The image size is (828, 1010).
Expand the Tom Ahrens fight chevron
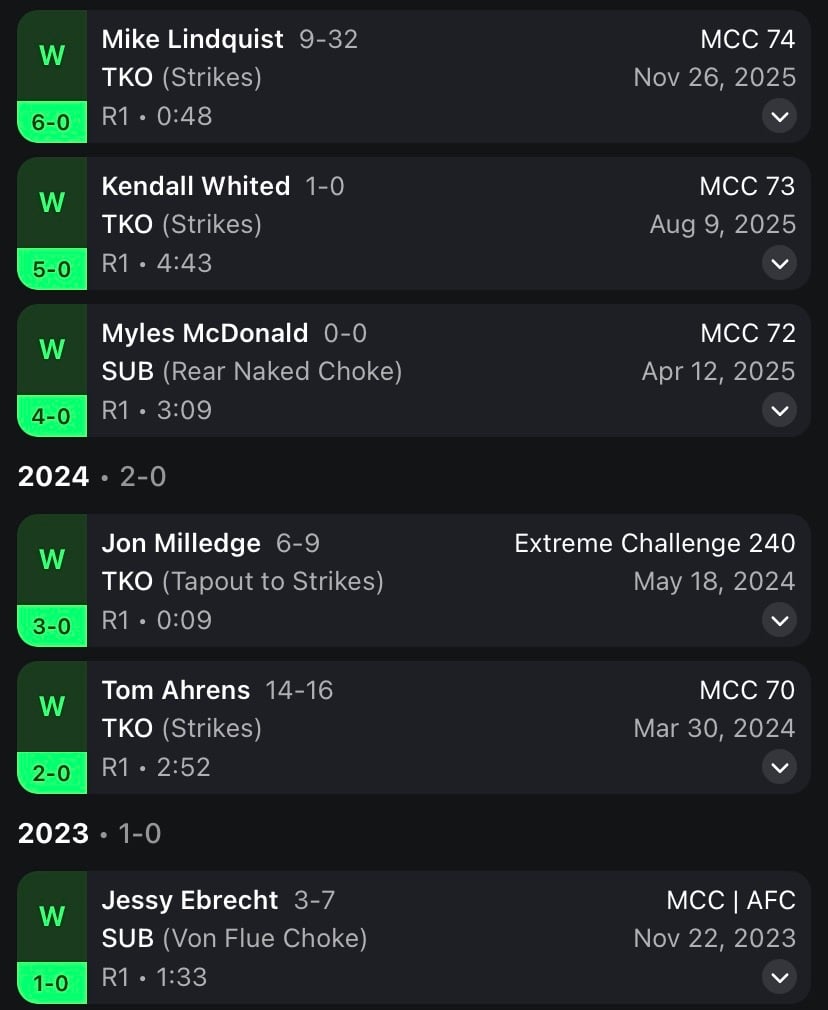tap(780, 767)
